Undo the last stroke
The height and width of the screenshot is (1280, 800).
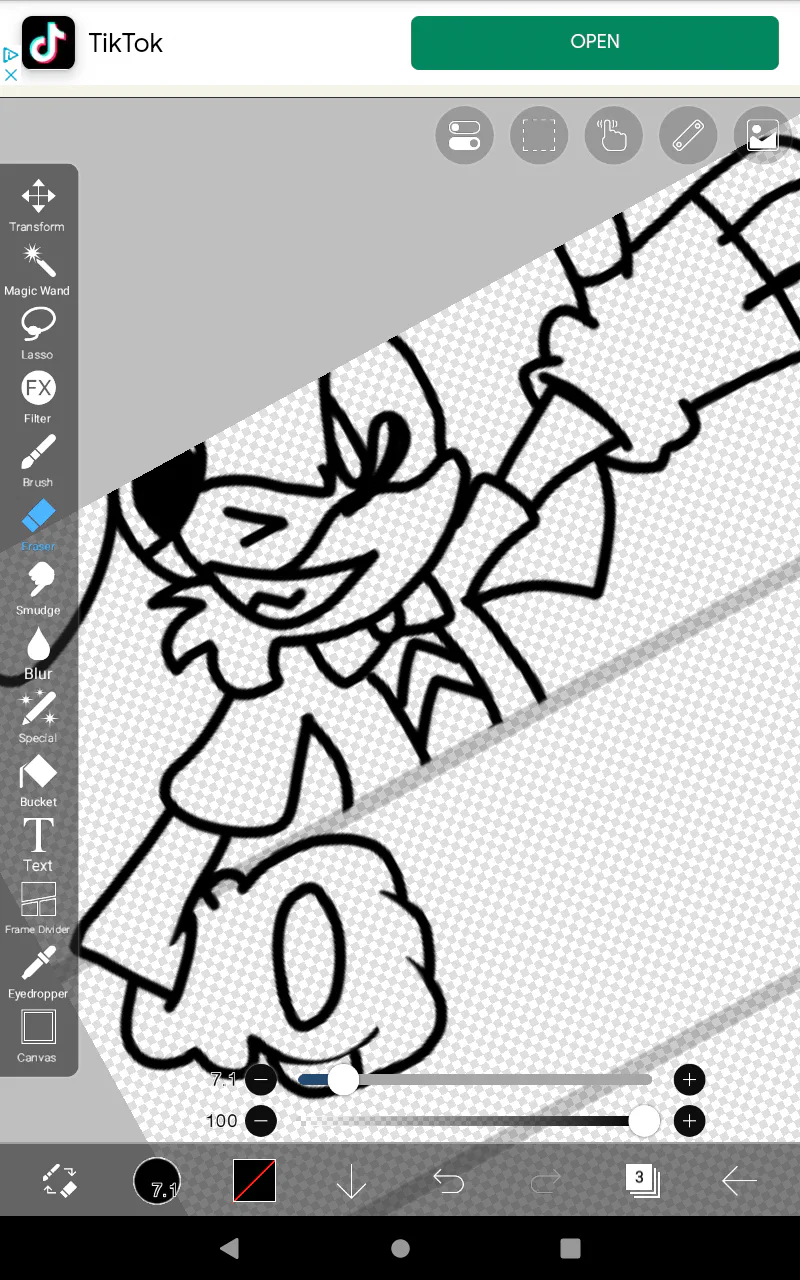click(448, 1182)
